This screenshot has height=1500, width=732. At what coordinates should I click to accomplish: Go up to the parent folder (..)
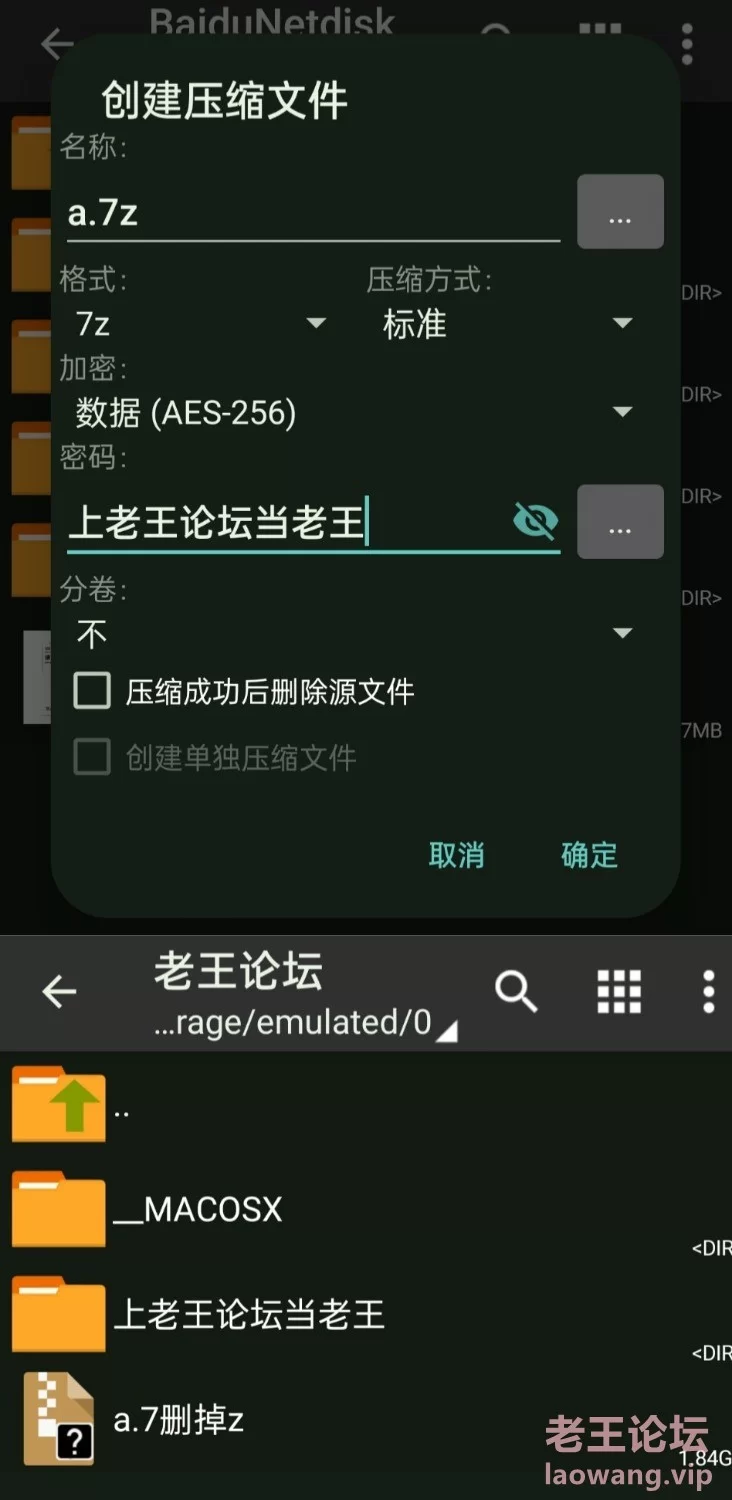click(366, 1104)
